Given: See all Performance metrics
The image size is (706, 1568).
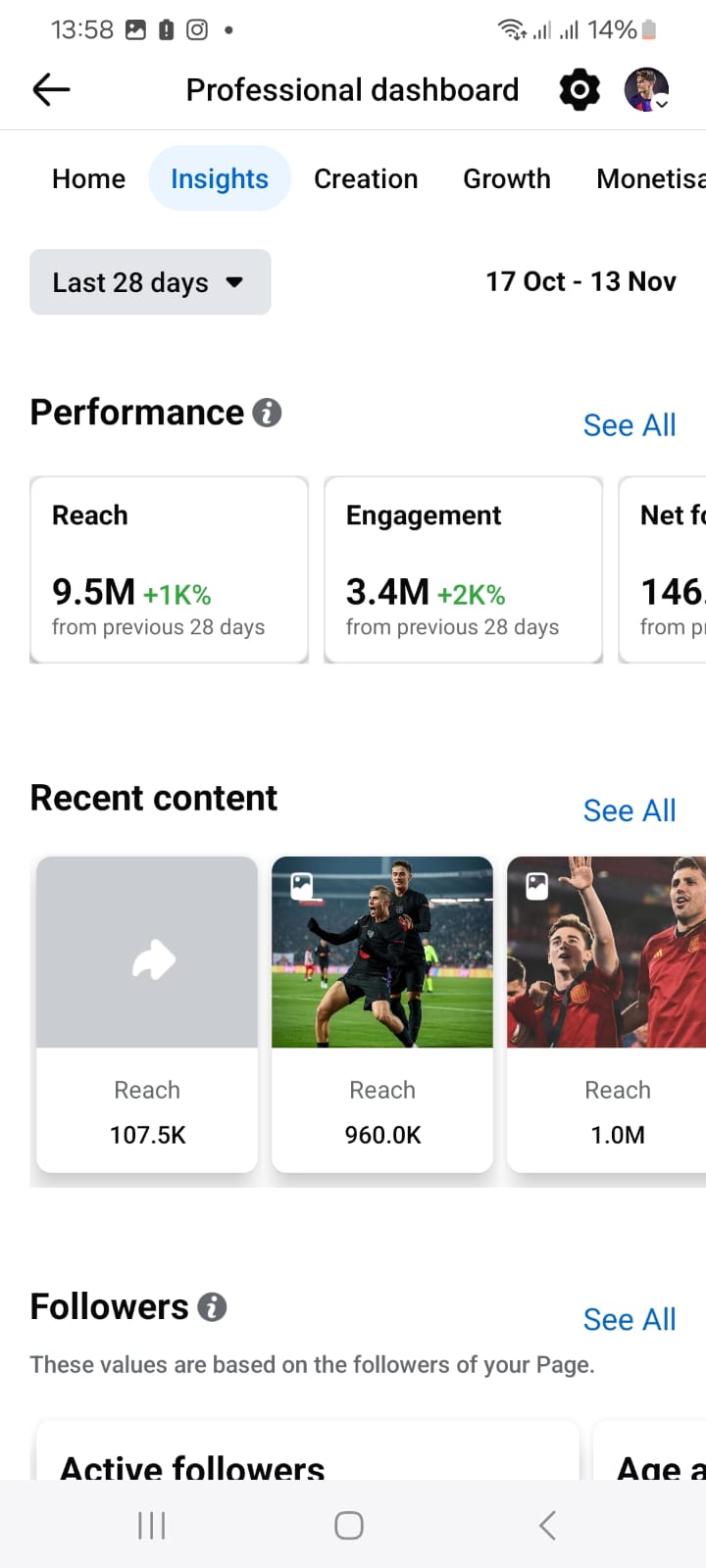Looking at the screenshot, I should (x=630, y=425).
